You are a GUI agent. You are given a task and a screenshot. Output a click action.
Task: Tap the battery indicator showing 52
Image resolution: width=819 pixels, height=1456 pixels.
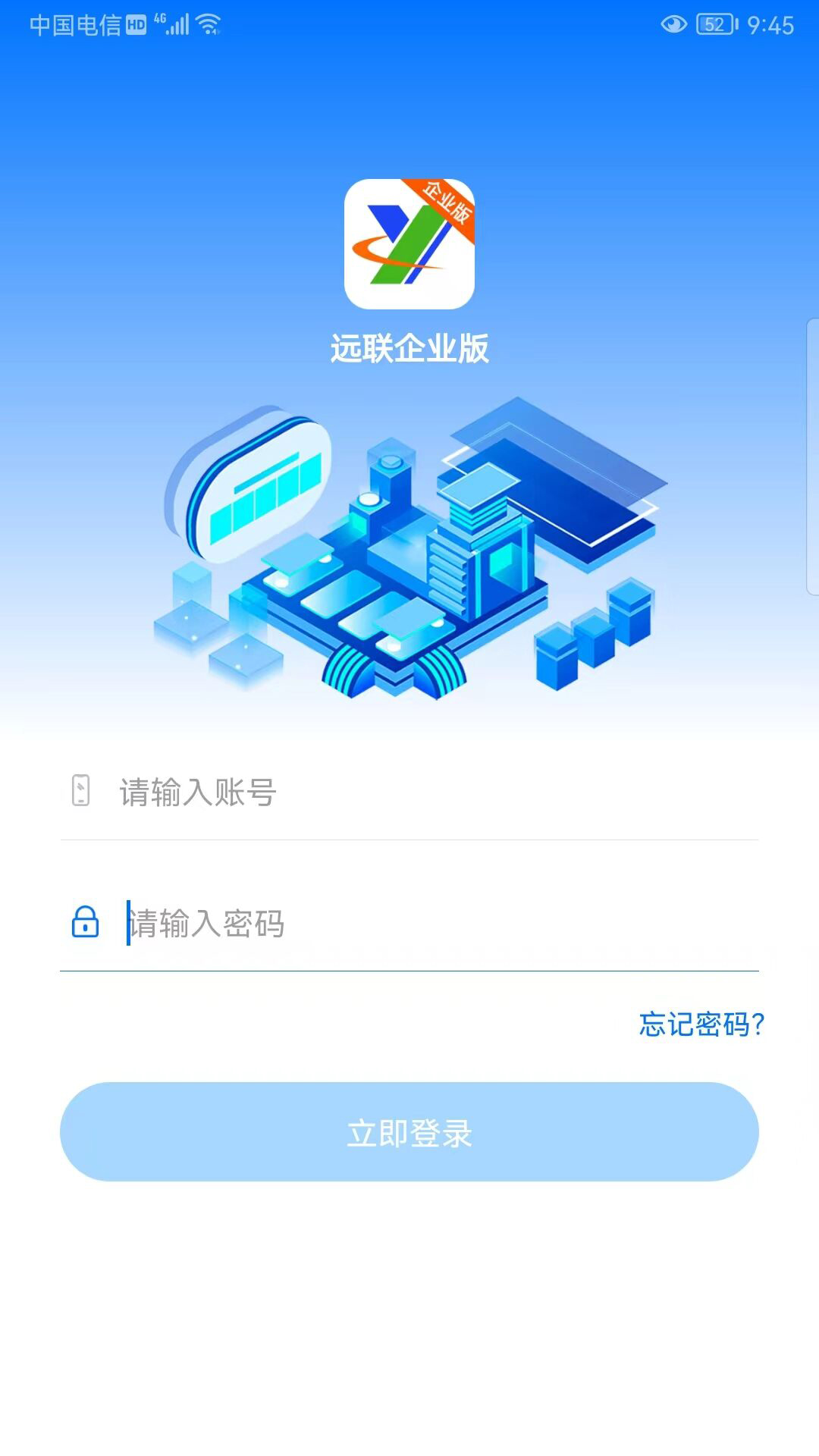pyautogui.click(x=714, y=24)
